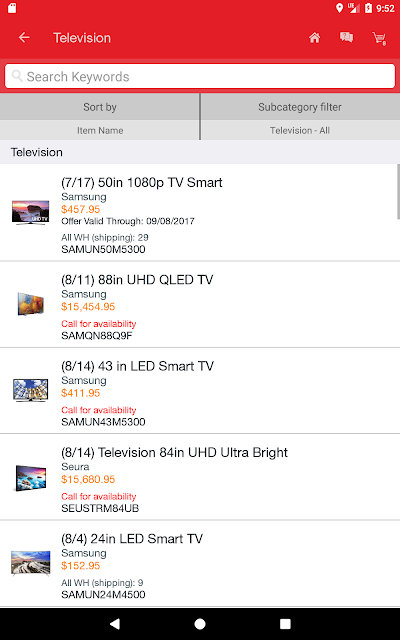The width and height of the screenshot is (400, 640).
Task: View the Seura 84in UHD Ultra Bright television
Action: [x=200, y=477]
